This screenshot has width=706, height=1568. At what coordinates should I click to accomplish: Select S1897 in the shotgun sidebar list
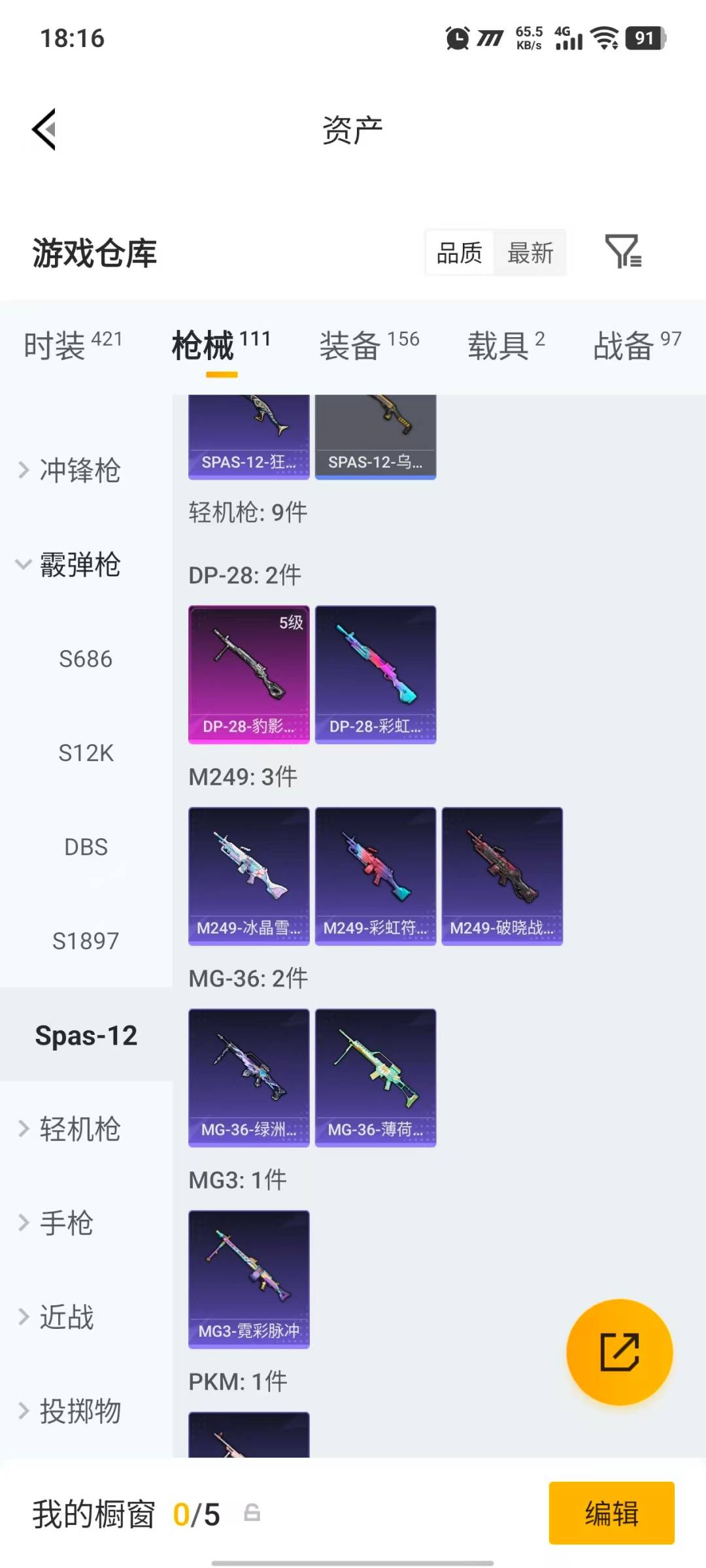click(x=86, y=941)
